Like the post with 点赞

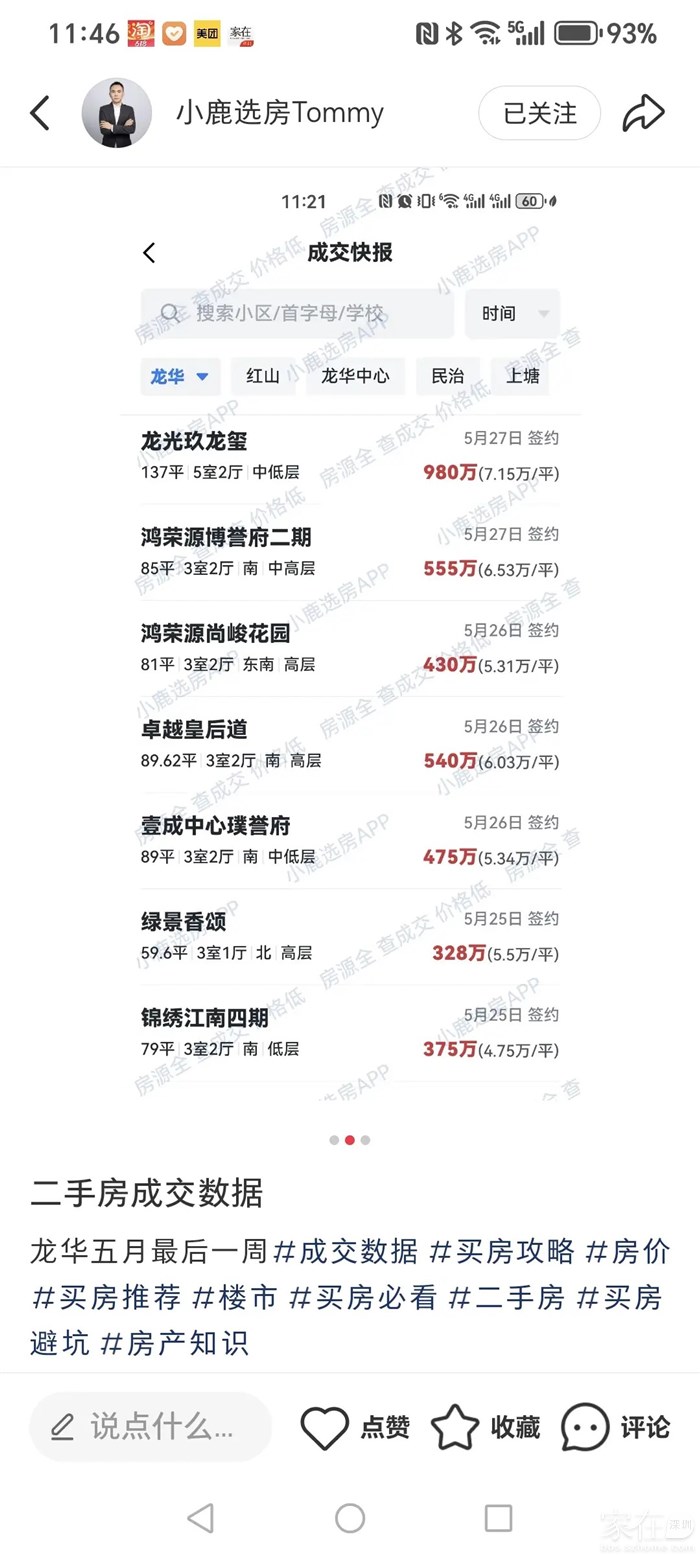click(355, 1427)
